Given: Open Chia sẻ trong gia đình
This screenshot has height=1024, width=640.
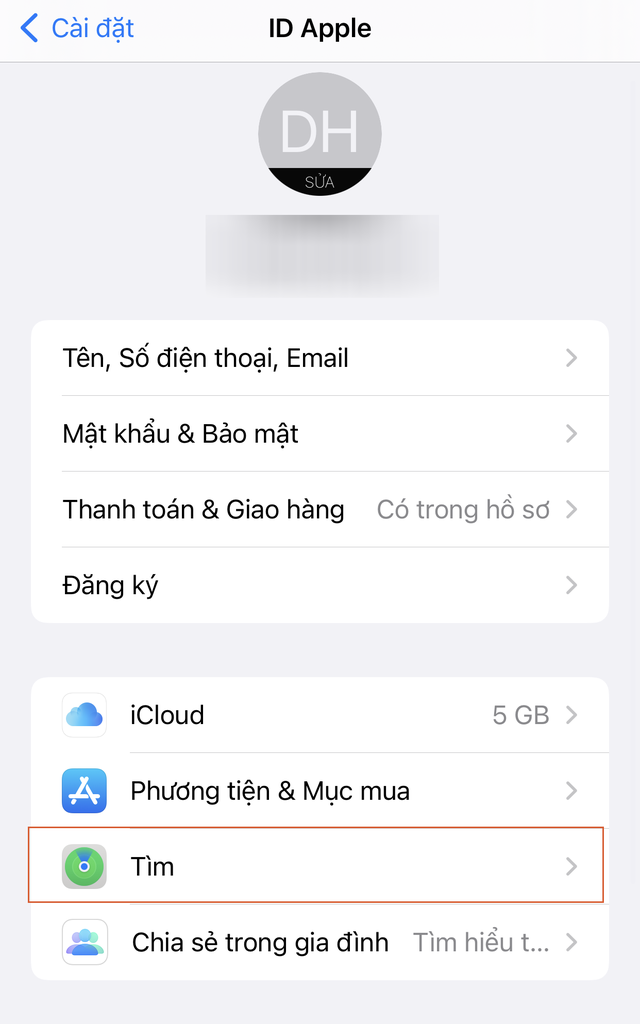Looking at the screenshot, I should click(320, 942).
